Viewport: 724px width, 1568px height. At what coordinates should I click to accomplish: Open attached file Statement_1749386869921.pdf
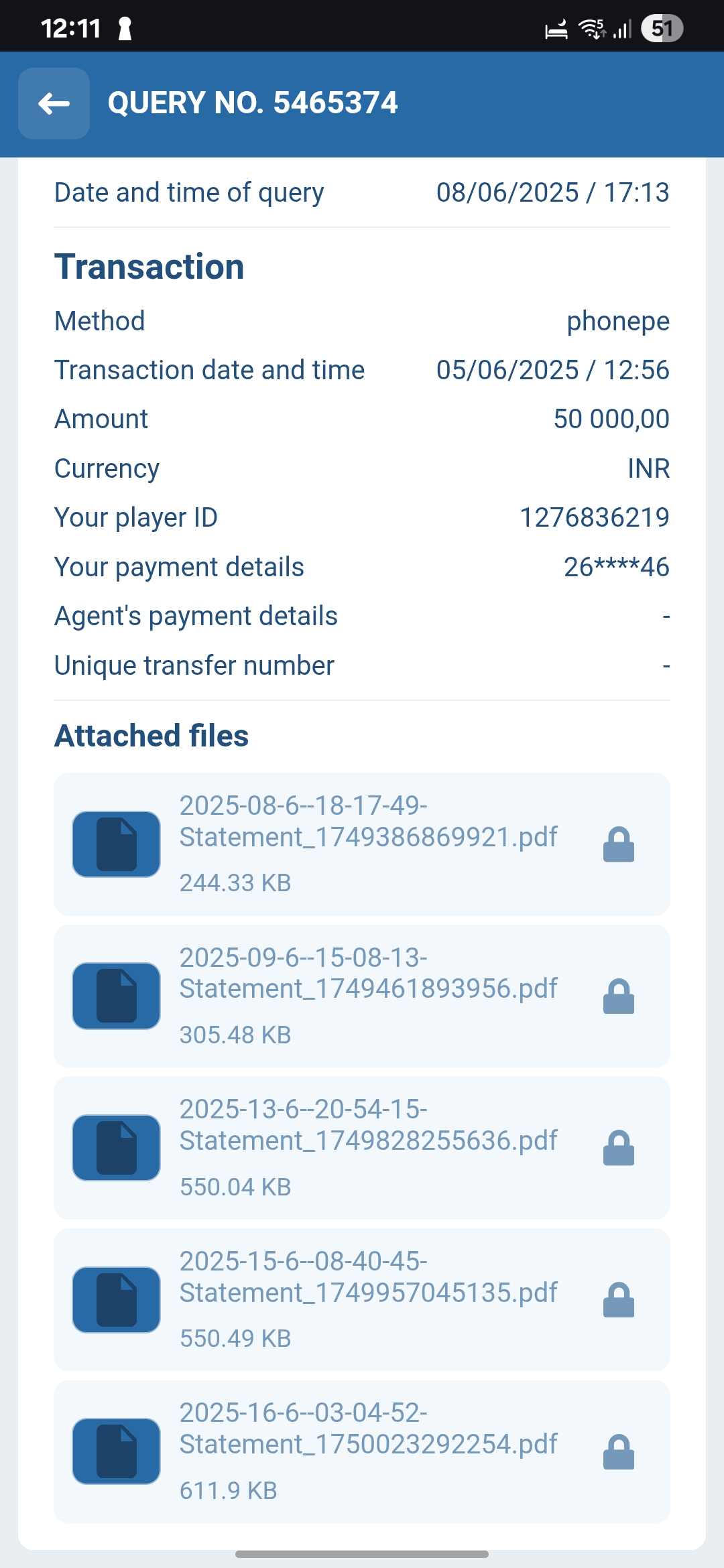click(x=362, y=844)
